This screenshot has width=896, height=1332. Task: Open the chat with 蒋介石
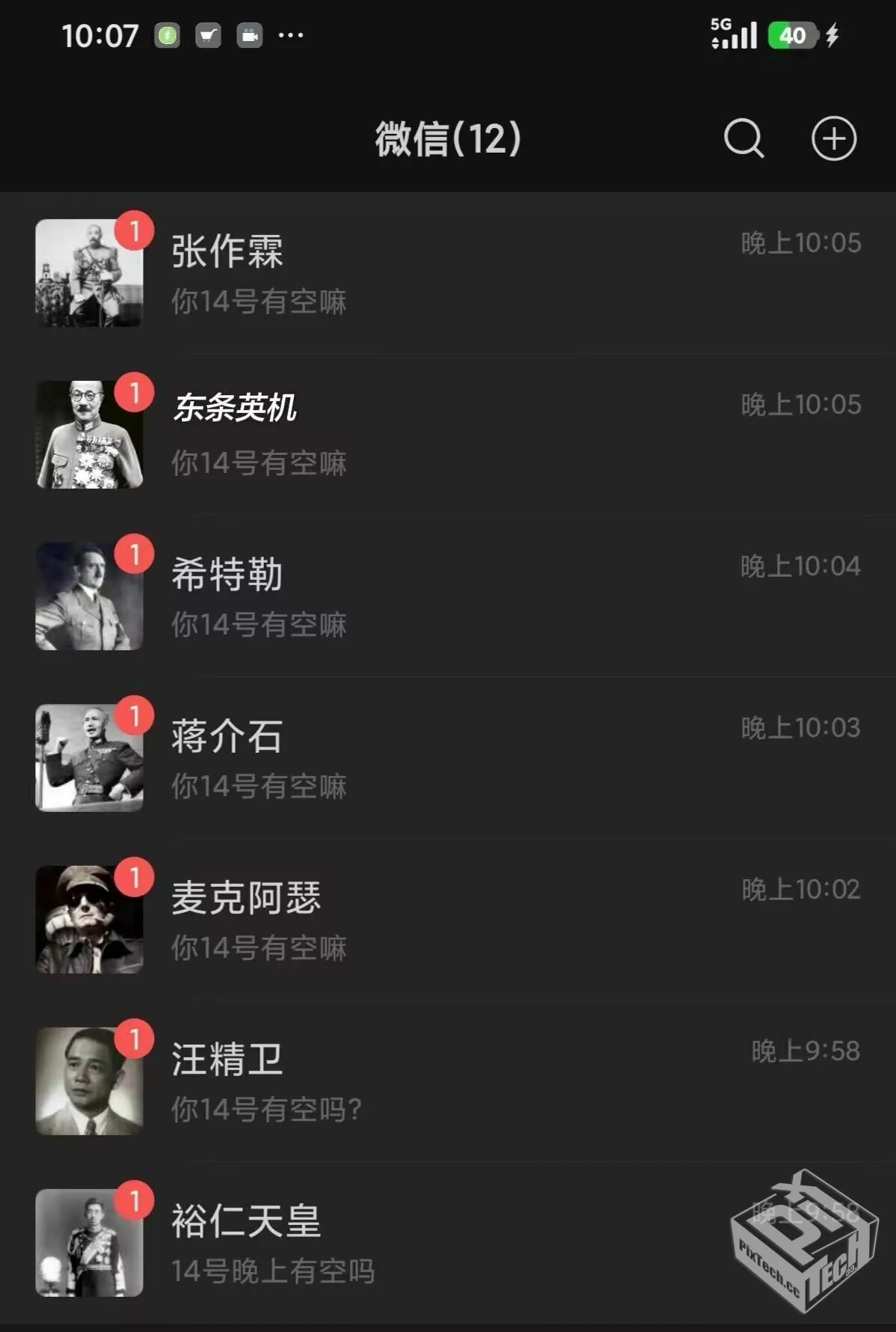pyautogui.click(x=449, y=758)
